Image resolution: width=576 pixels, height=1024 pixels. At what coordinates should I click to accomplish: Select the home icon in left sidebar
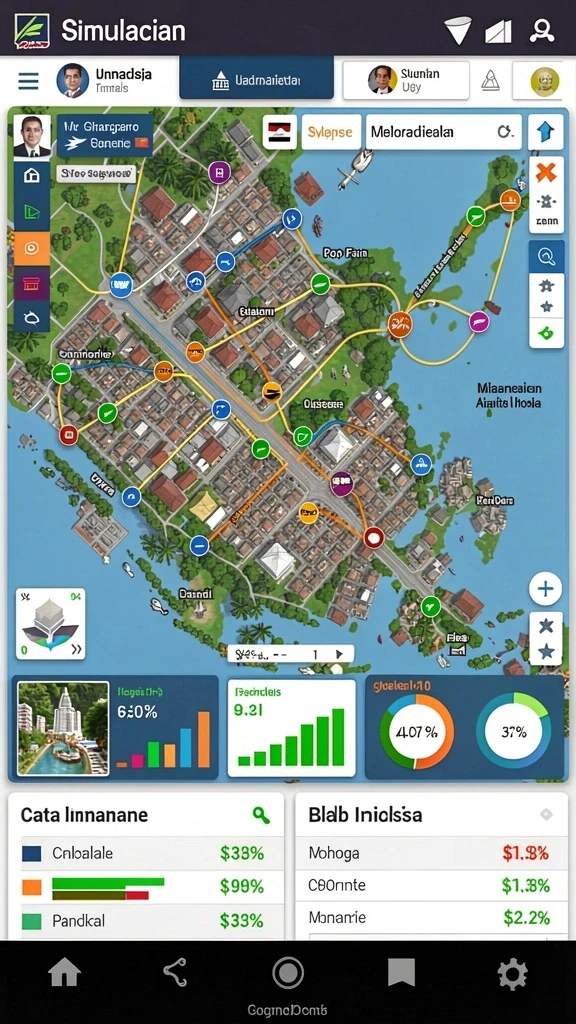tap(31, 175)
